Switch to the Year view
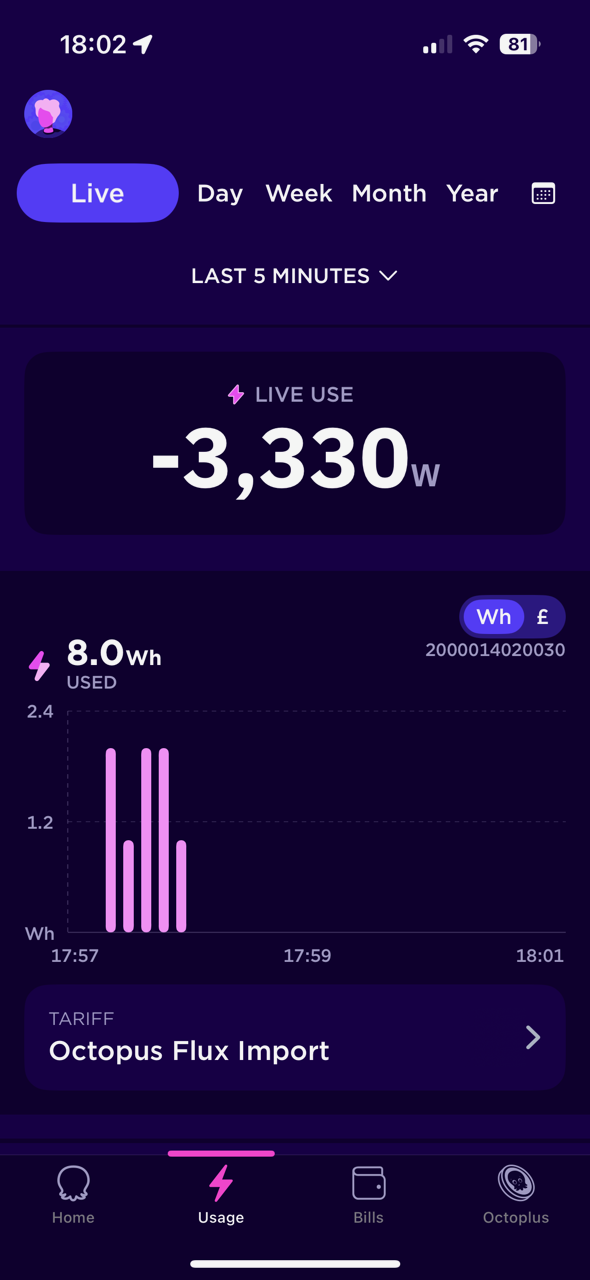The width and height of the screenshot is (590, 1280). tap(472, 194)
